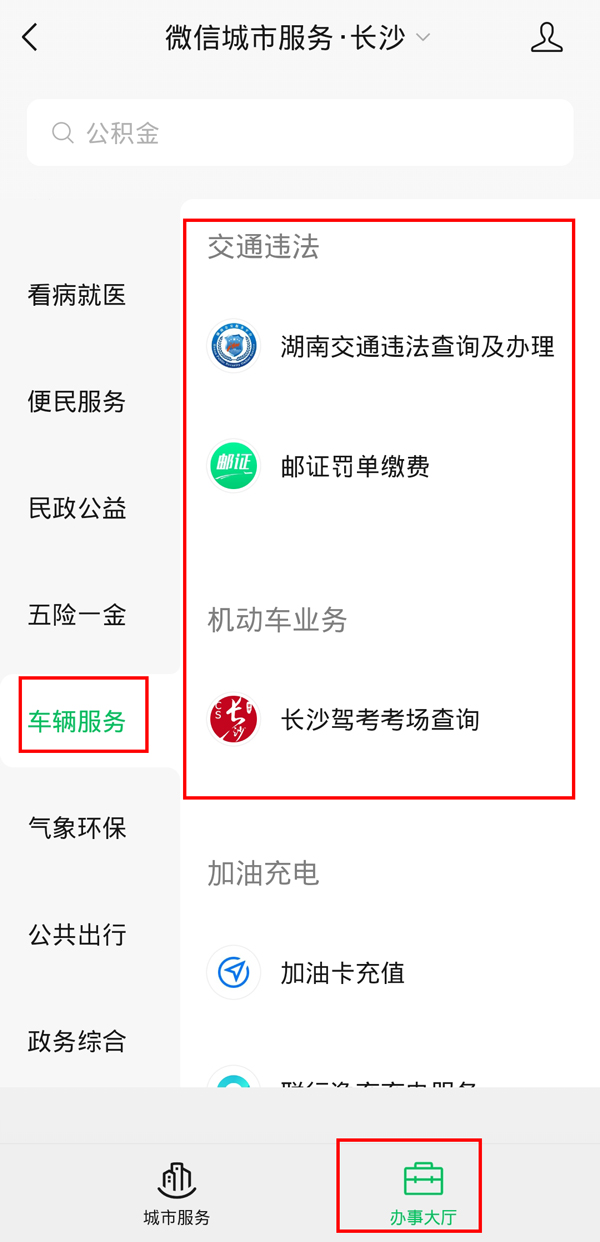The height and width of the screenshot is (1242, 600).
Task: Open the 公共出行 category
Action: click(77, 935)
